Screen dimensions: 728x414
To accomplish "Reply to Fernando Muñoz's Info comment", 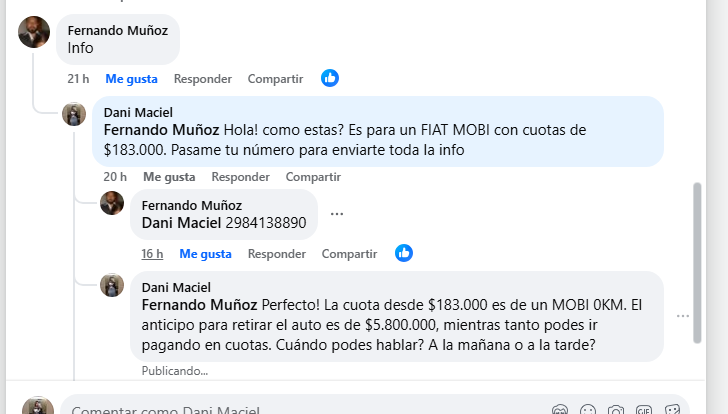I will coord(202,78).
